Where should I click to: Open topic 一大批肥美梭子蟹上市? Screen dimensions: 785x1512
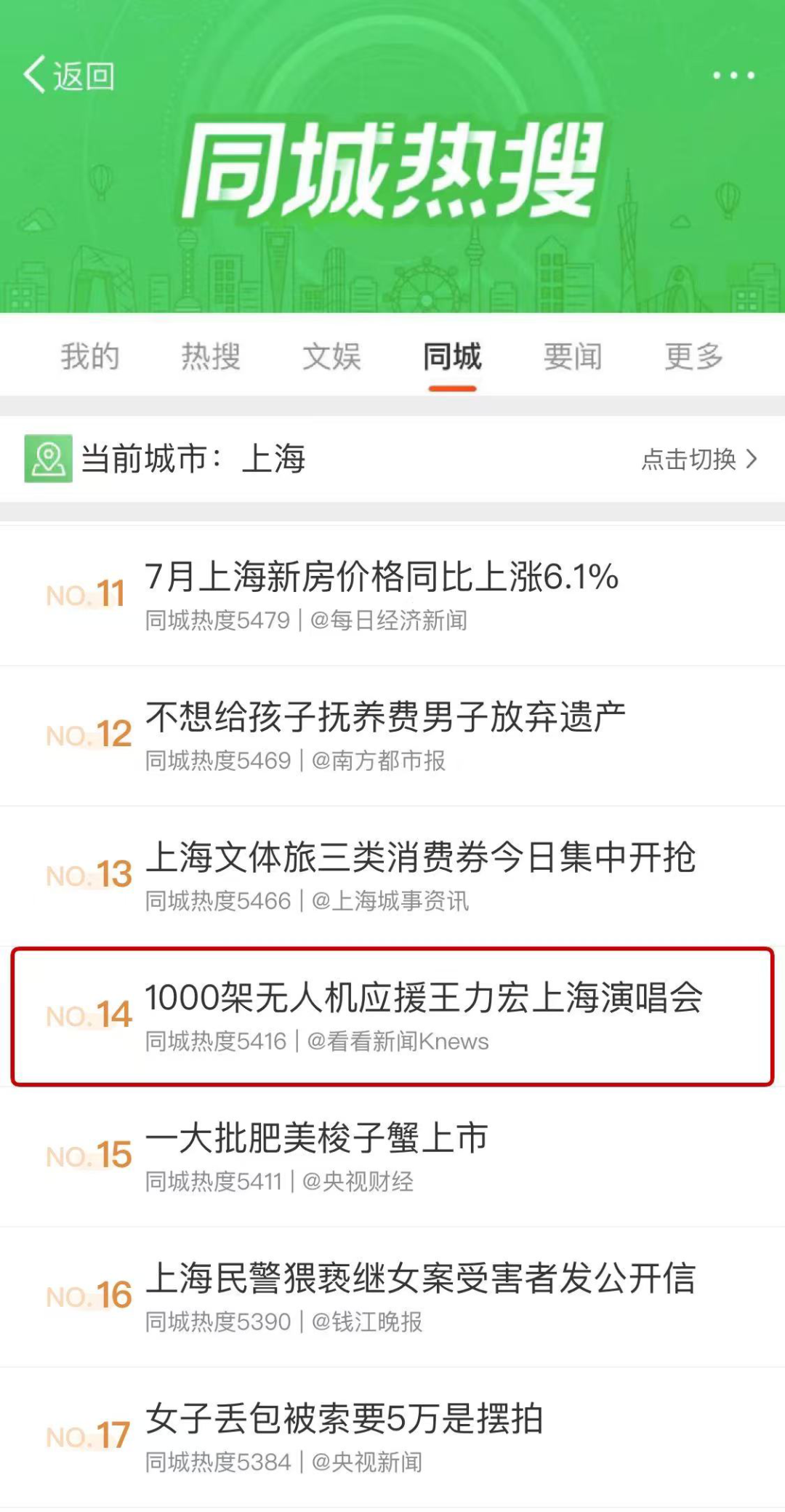click(317, 1139)
